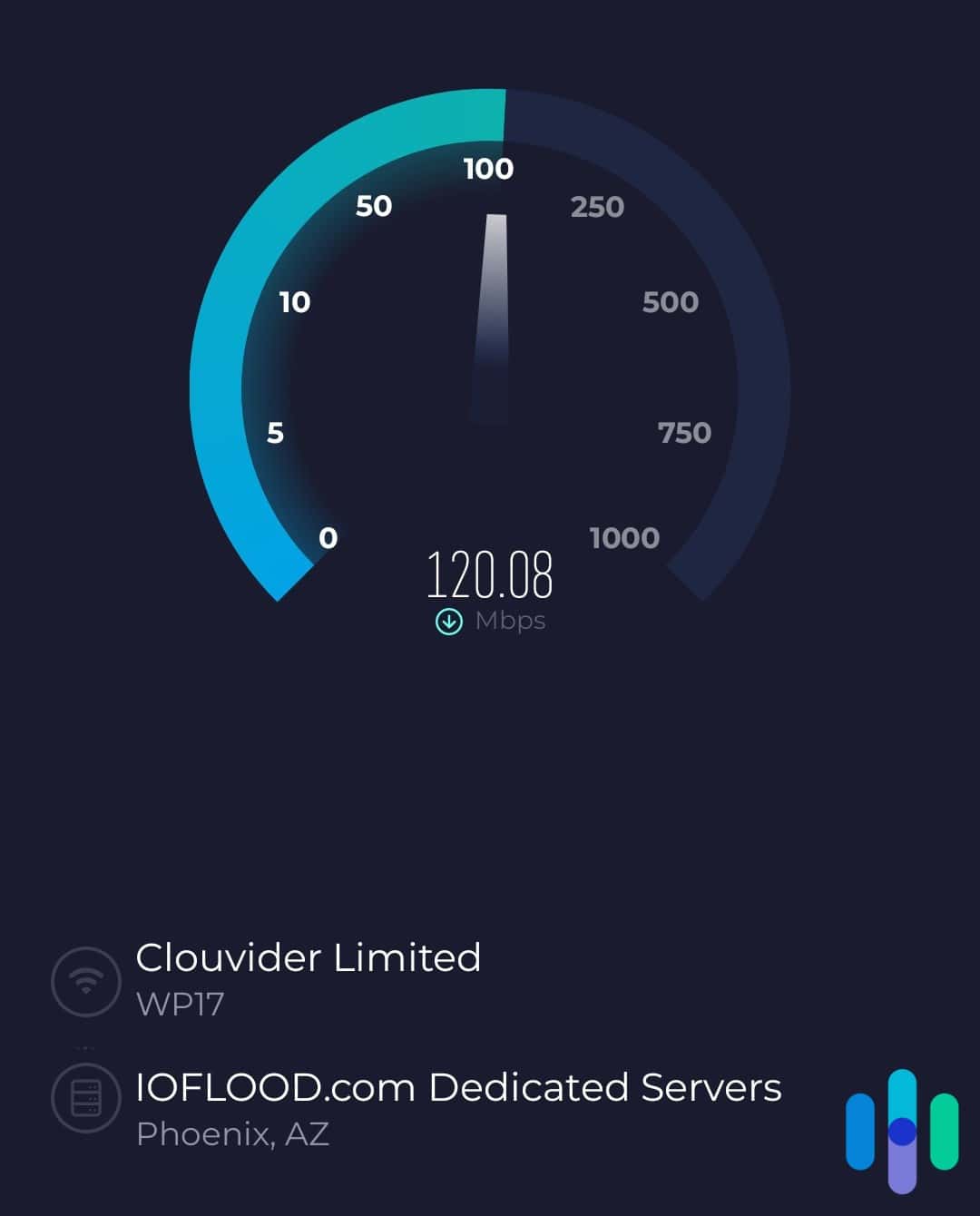Image resolution: width=980 pixels, height=1216 pixels.
Task: Tap the gauge arc at the 0 mark
Action: pyautogui.click(x=281, y=572)
